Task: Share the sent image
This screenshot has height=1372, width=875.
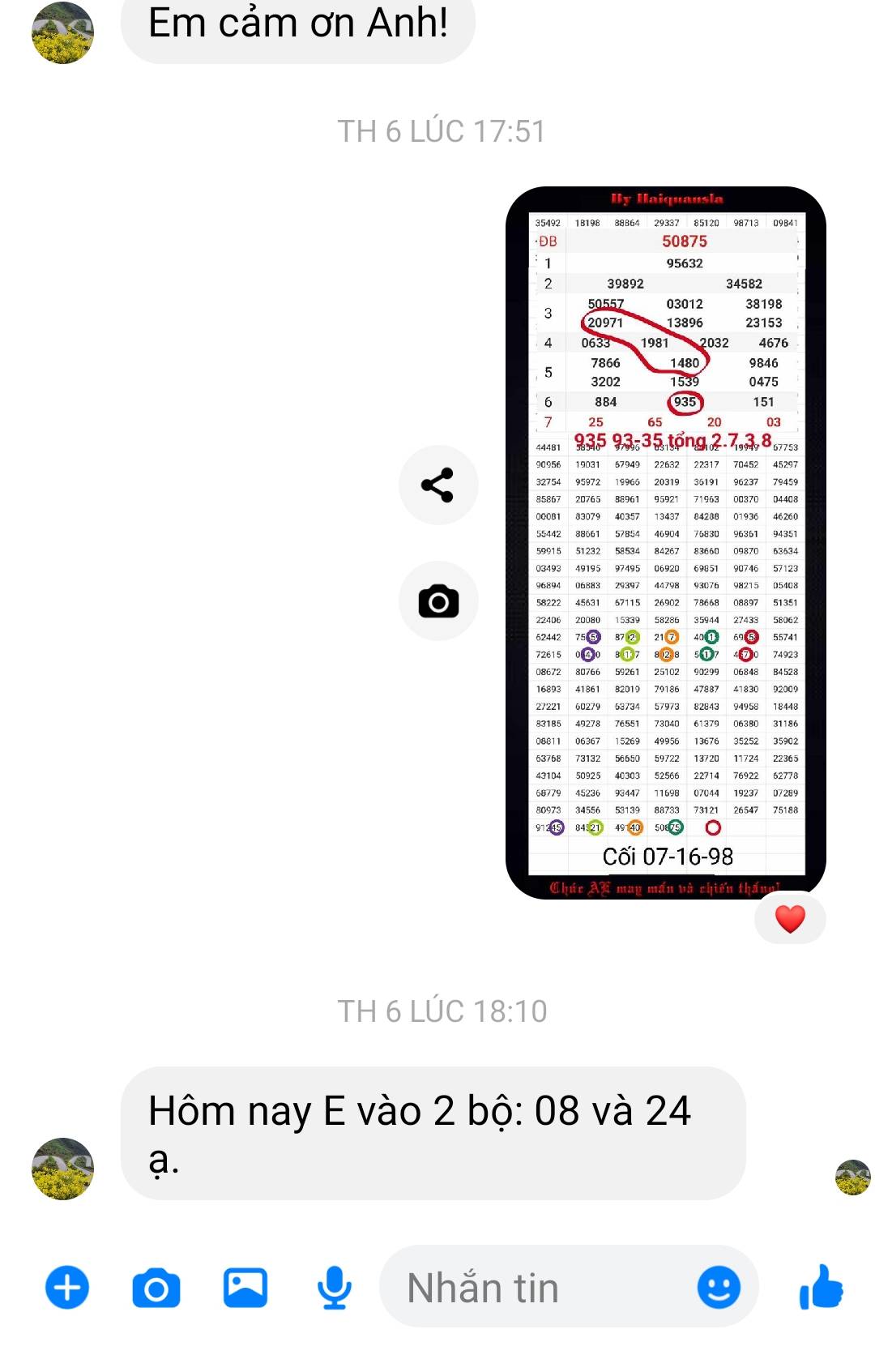Action: (438, 485)
